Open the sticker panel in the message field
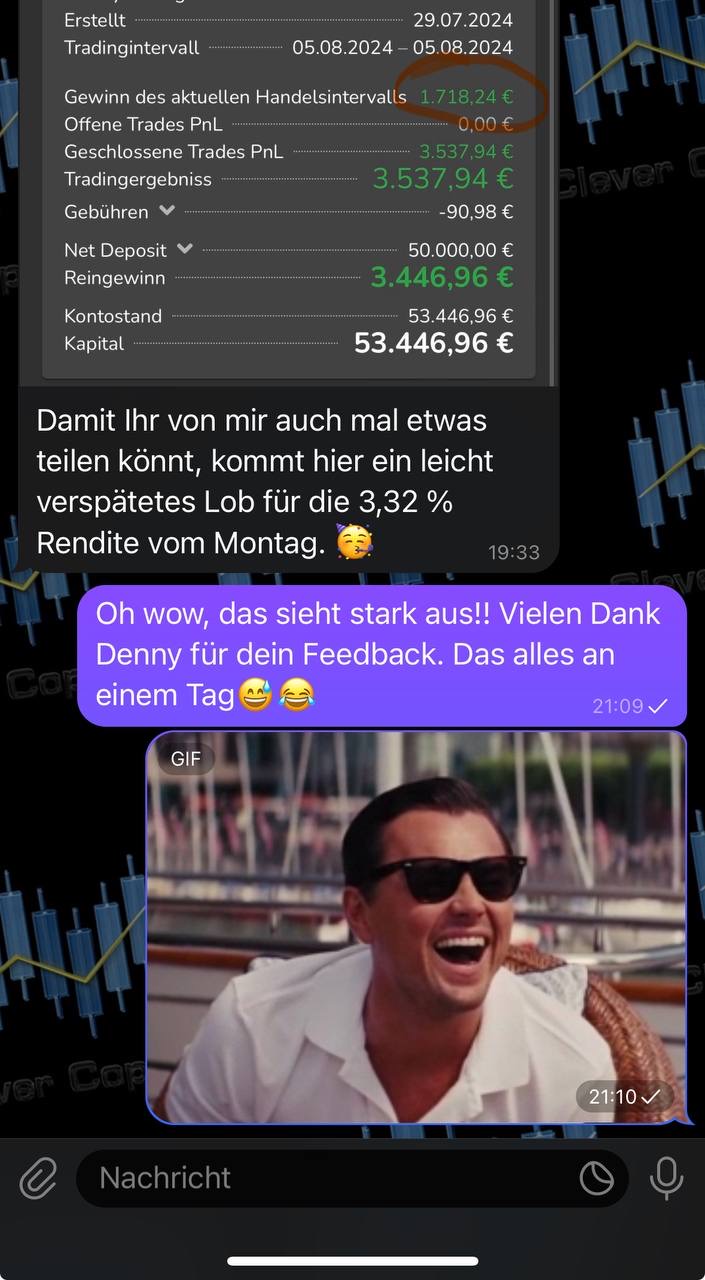The width and height of the screenshot is (705, 1280). tap(597, 1179)
